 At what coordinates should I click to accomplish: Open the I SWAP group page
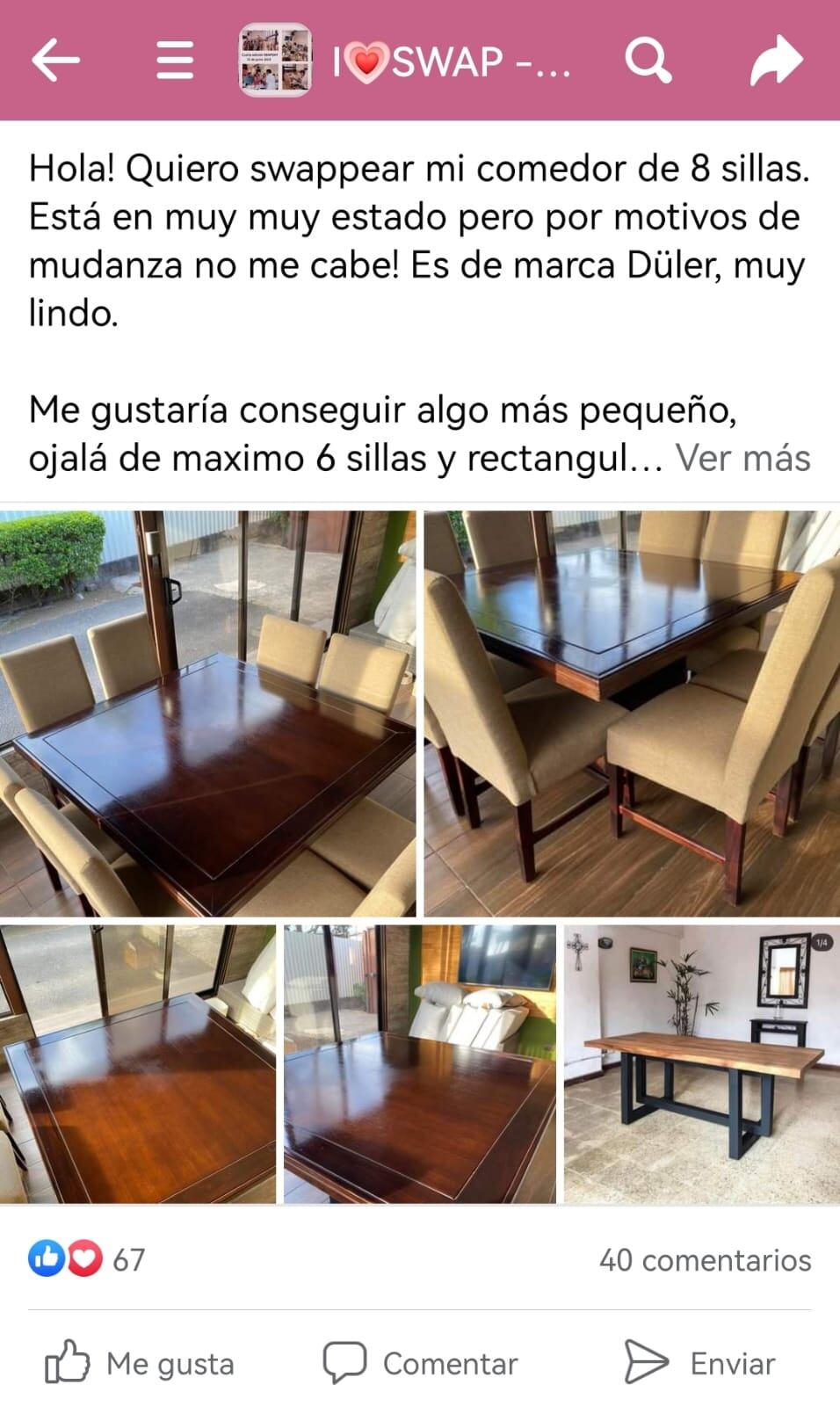click(451, 62)
